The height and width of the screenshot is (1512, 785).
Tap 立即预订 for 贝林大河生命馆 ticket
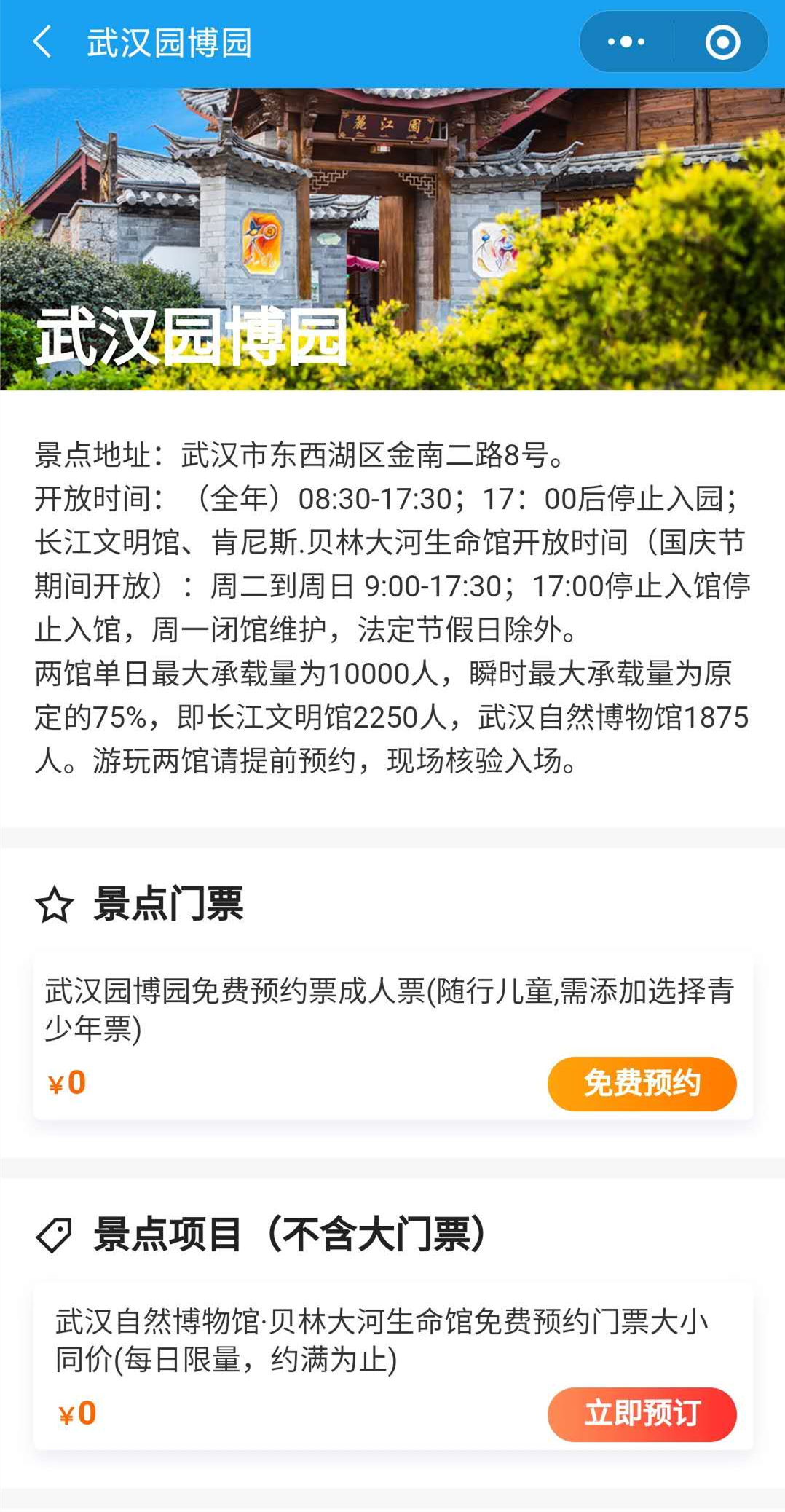[642, 1414]
